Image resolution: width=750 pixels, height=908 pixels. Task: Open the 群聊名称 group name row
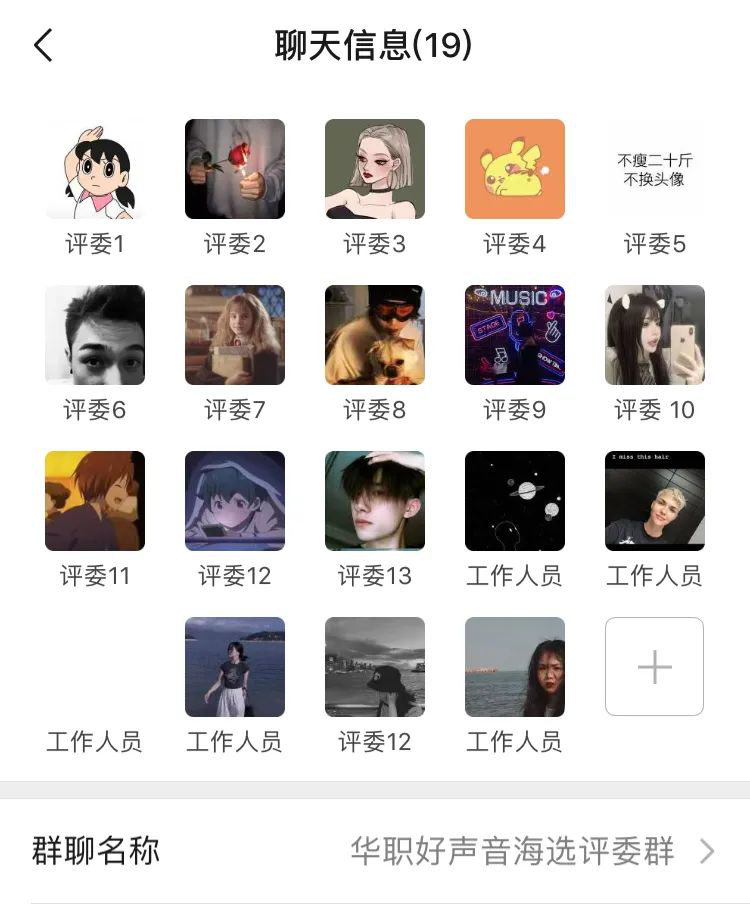tap(375, 852)
